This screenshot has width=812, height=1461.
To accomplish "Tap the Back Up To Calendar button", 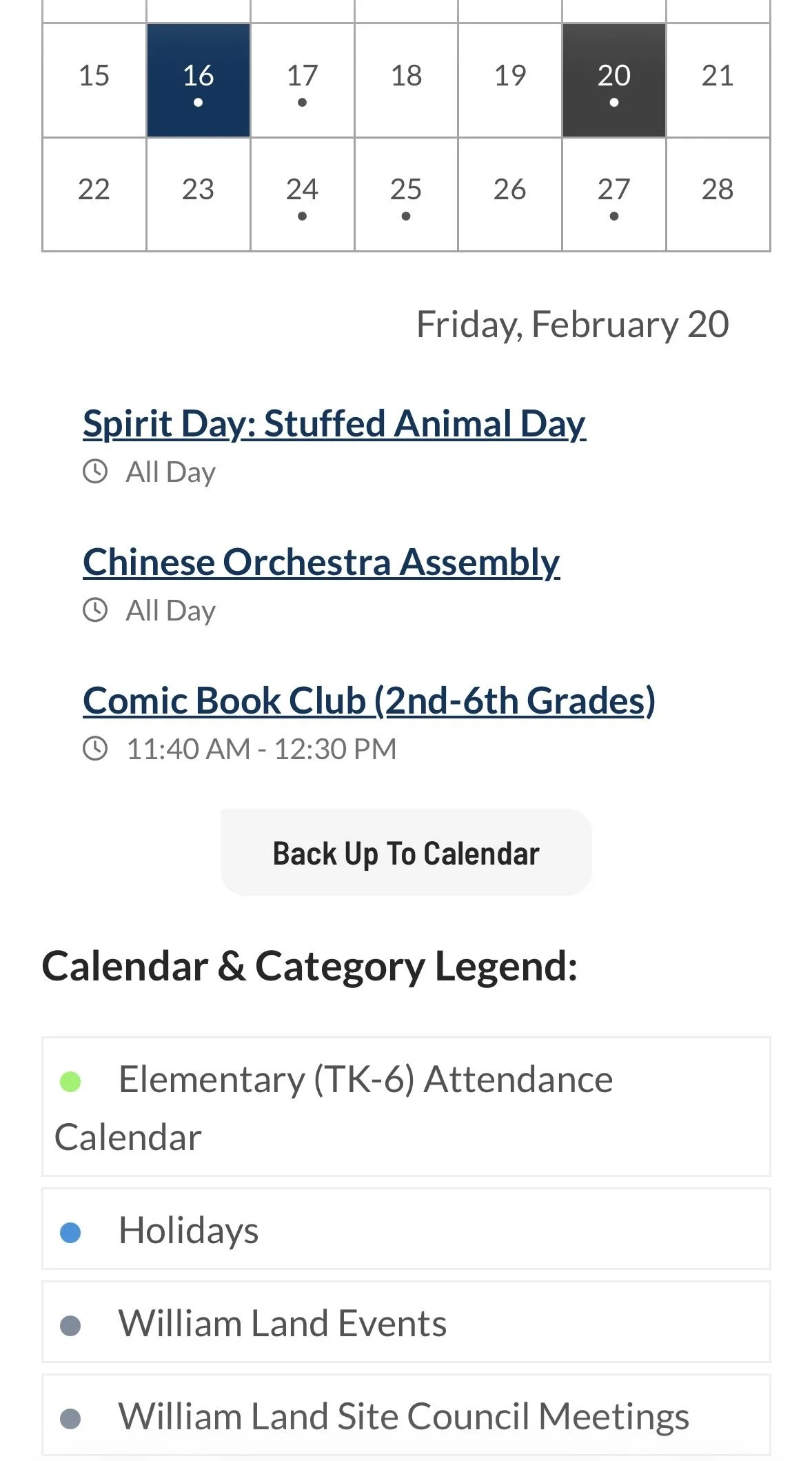I will [x=406, y=853].
